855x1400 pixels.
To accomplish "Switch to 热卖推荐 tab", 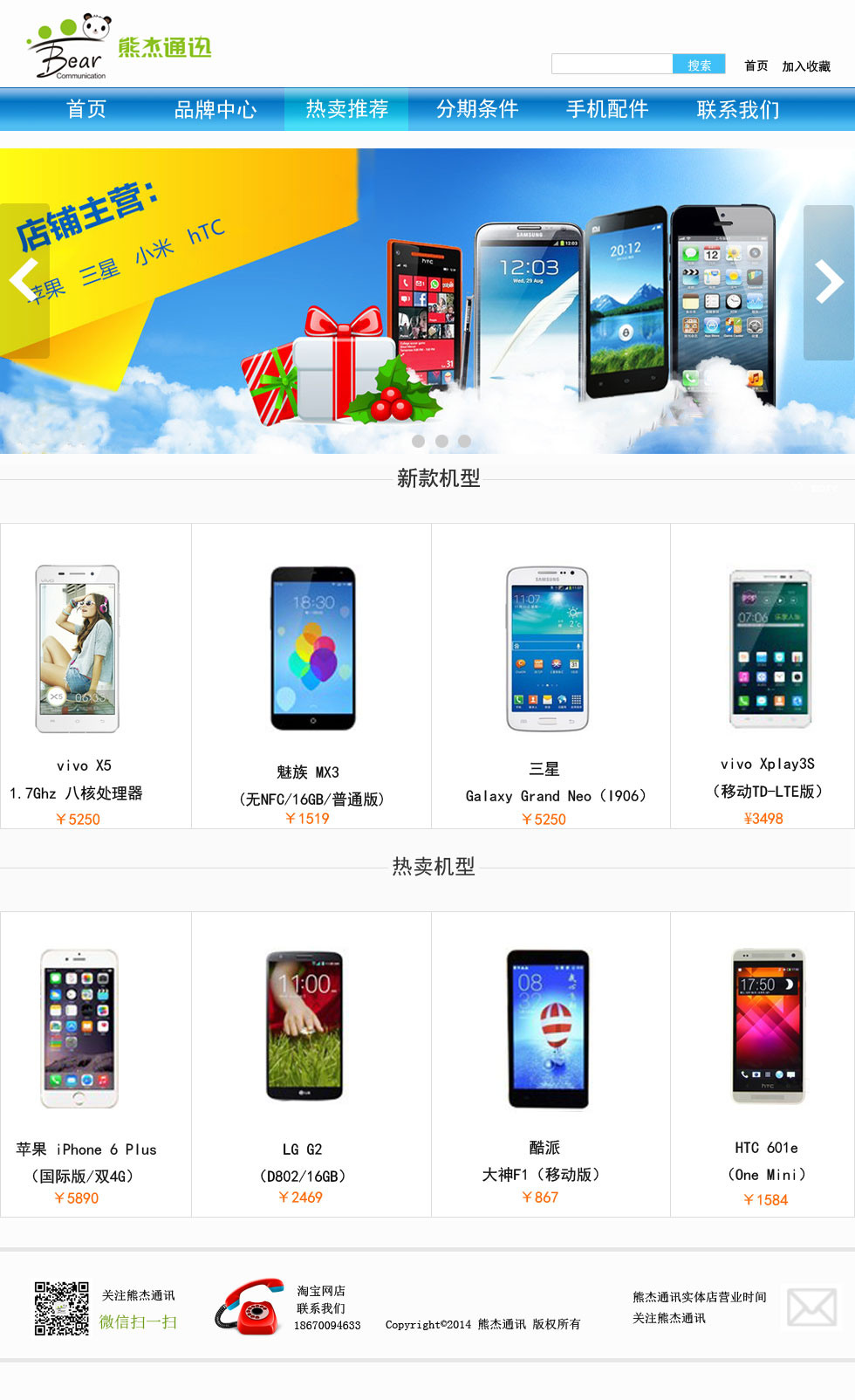I will coord(346,109).
